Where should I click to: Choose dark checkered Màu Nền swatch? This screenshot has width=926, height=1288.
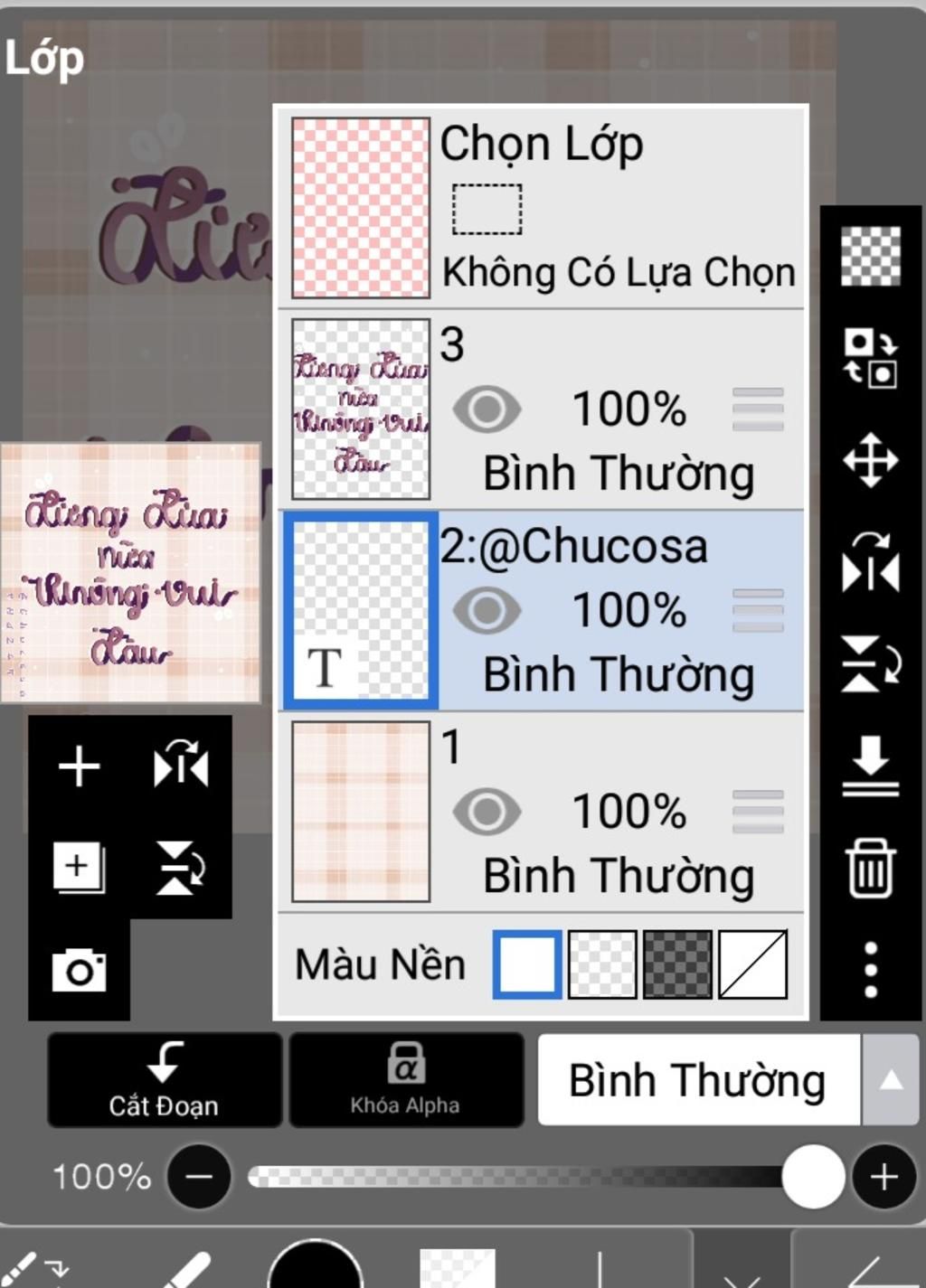[x=677, y=964]
